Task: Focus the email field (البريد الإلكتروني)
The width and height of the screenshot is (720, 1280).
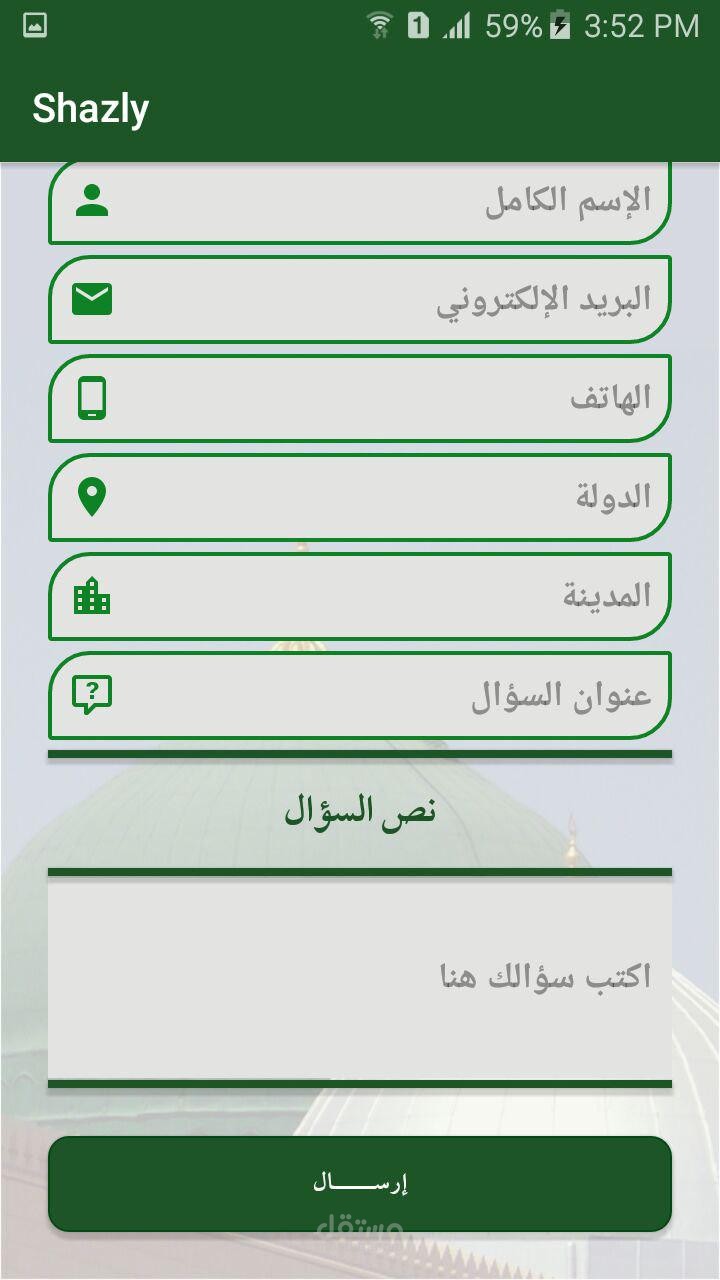Action: click(x=360, y=299)
